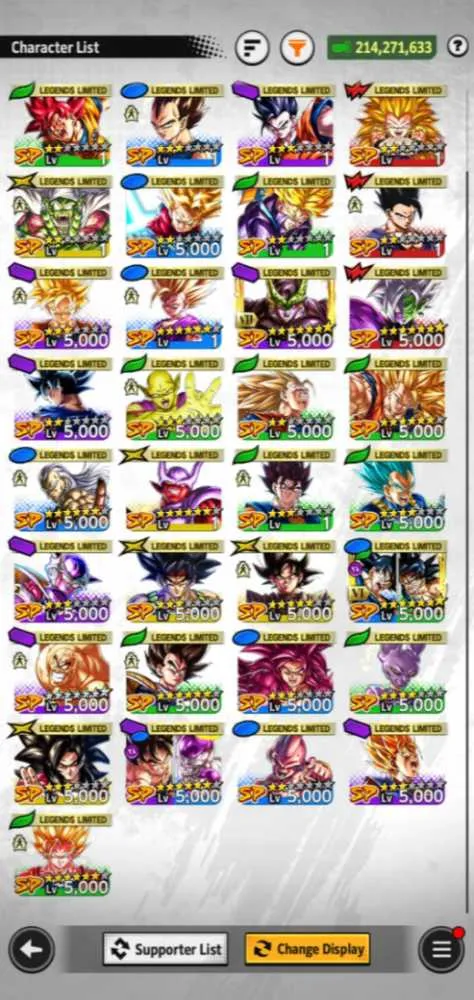Select the yellow Piccolo character card
The width and height of the screenshot is (474, 1000).
pos(173,399)
